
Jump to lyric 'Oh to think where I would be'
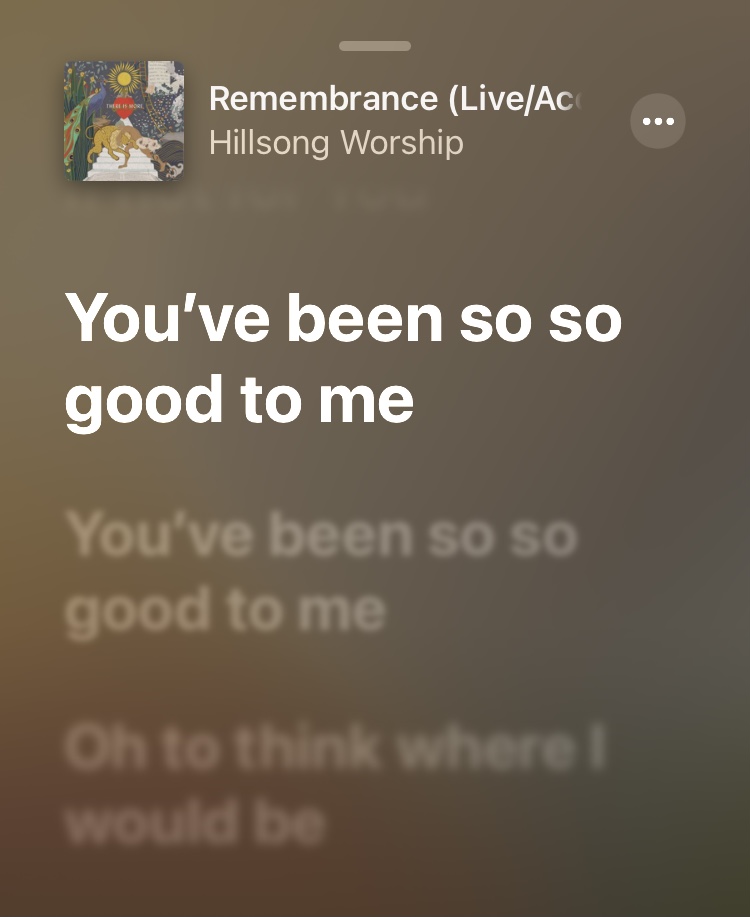click(x=335, y=785)
